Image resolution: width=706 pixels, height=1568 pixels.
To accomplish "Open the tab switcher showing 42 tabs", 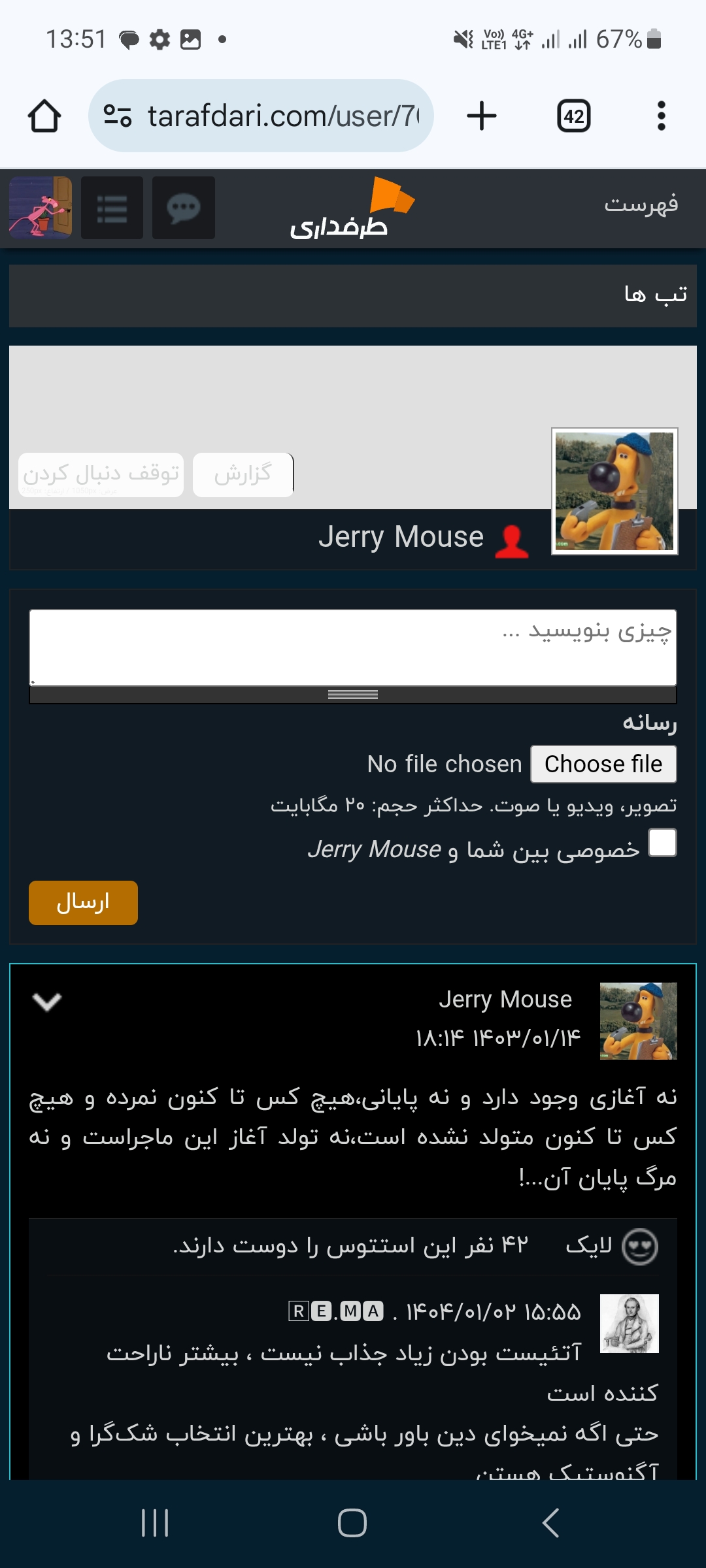I will coord(574,116).
